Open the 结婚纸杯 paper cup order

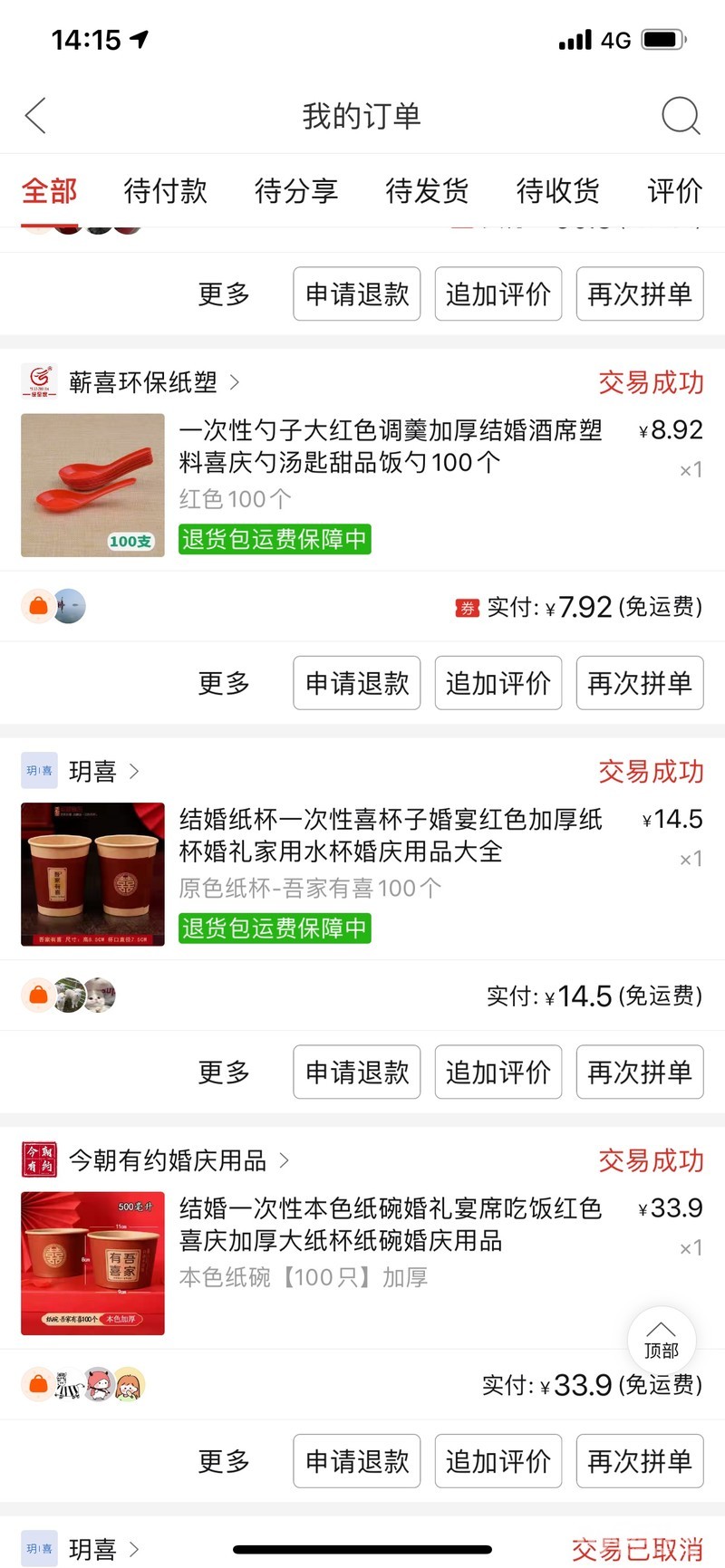tap(390, 836)
